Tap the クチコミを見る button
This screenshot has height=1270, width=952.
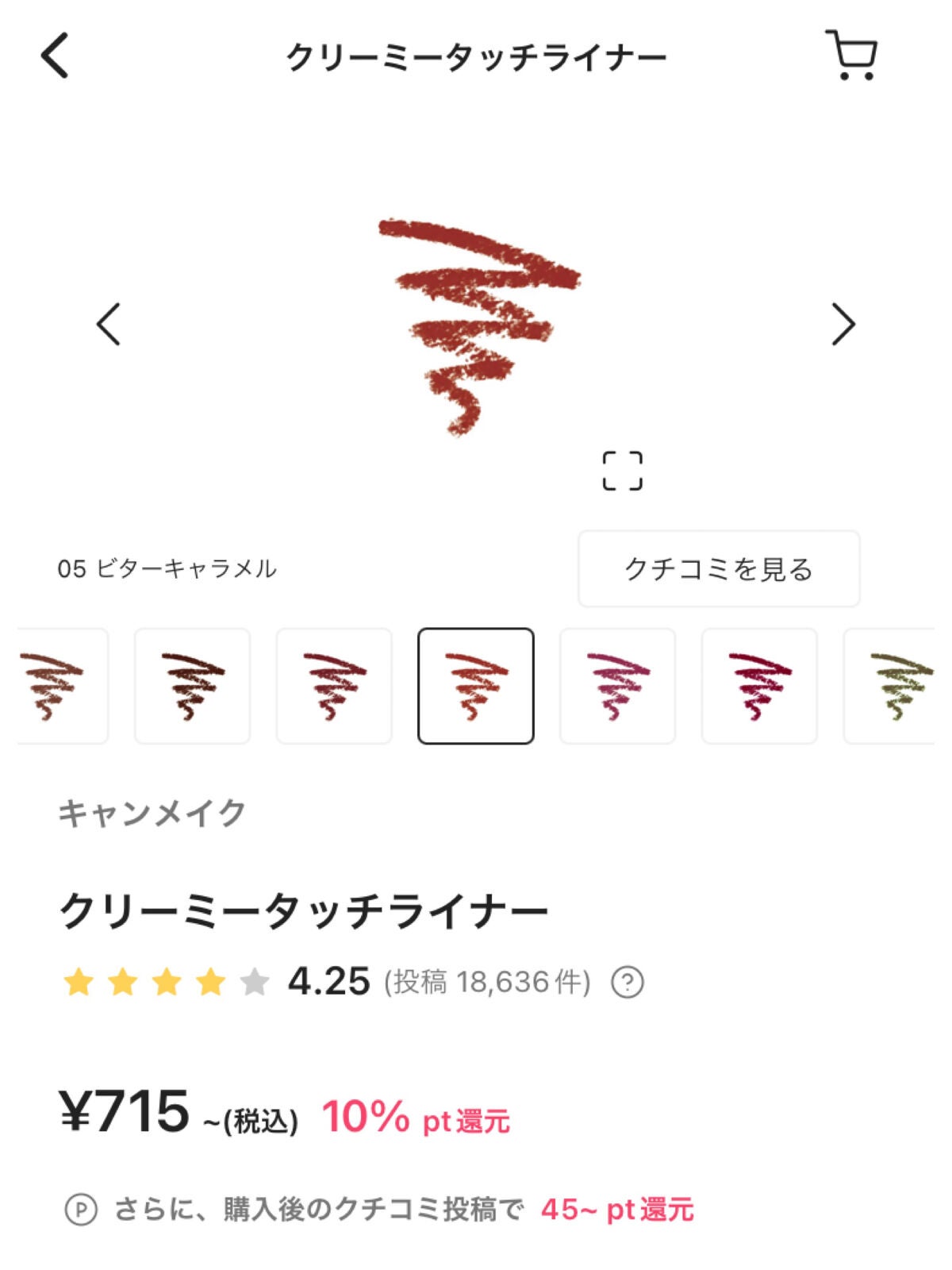click(718, 570)
